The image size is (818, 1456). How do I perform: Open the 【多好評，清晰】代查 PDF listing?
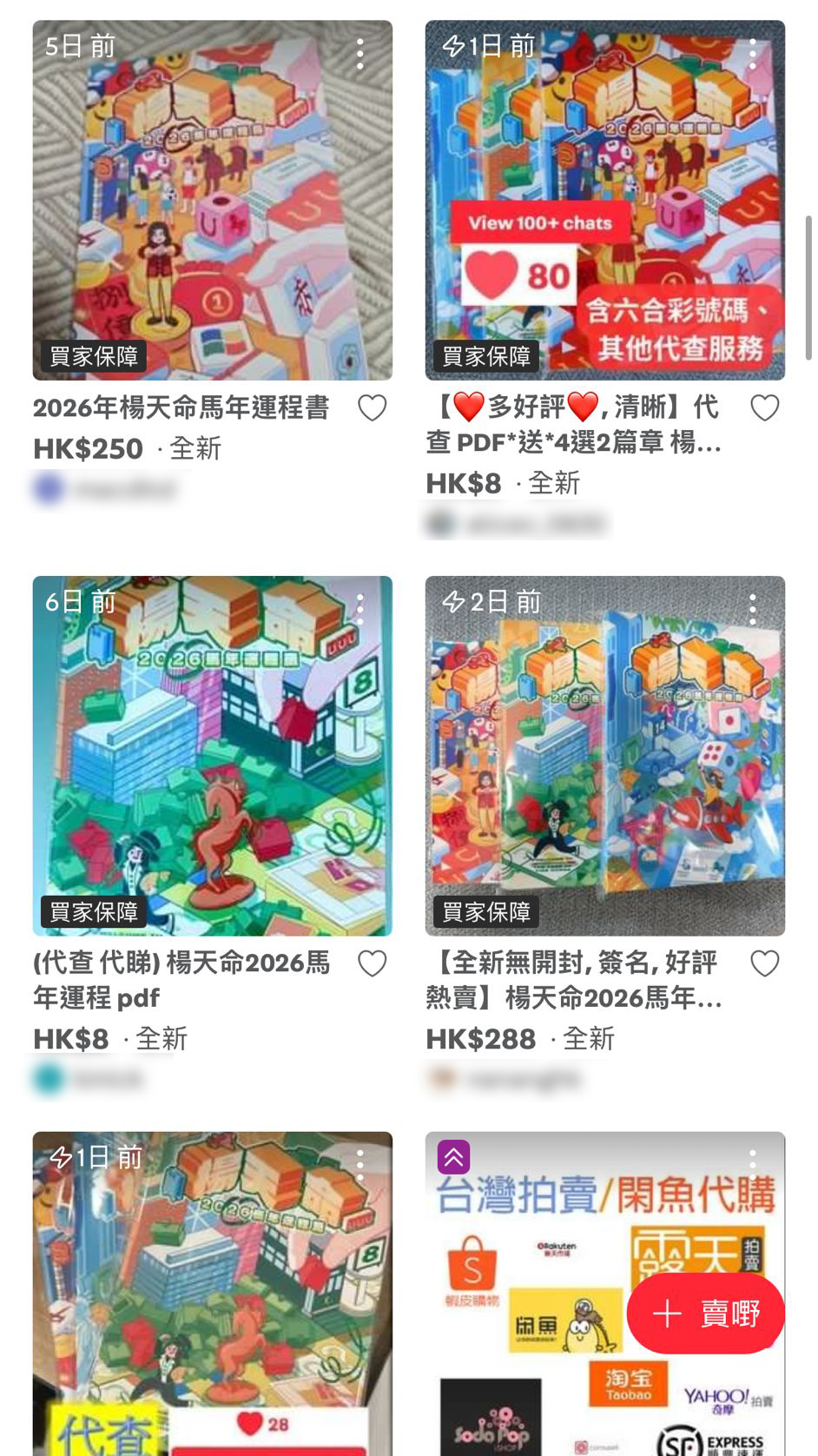click(604, 201)
